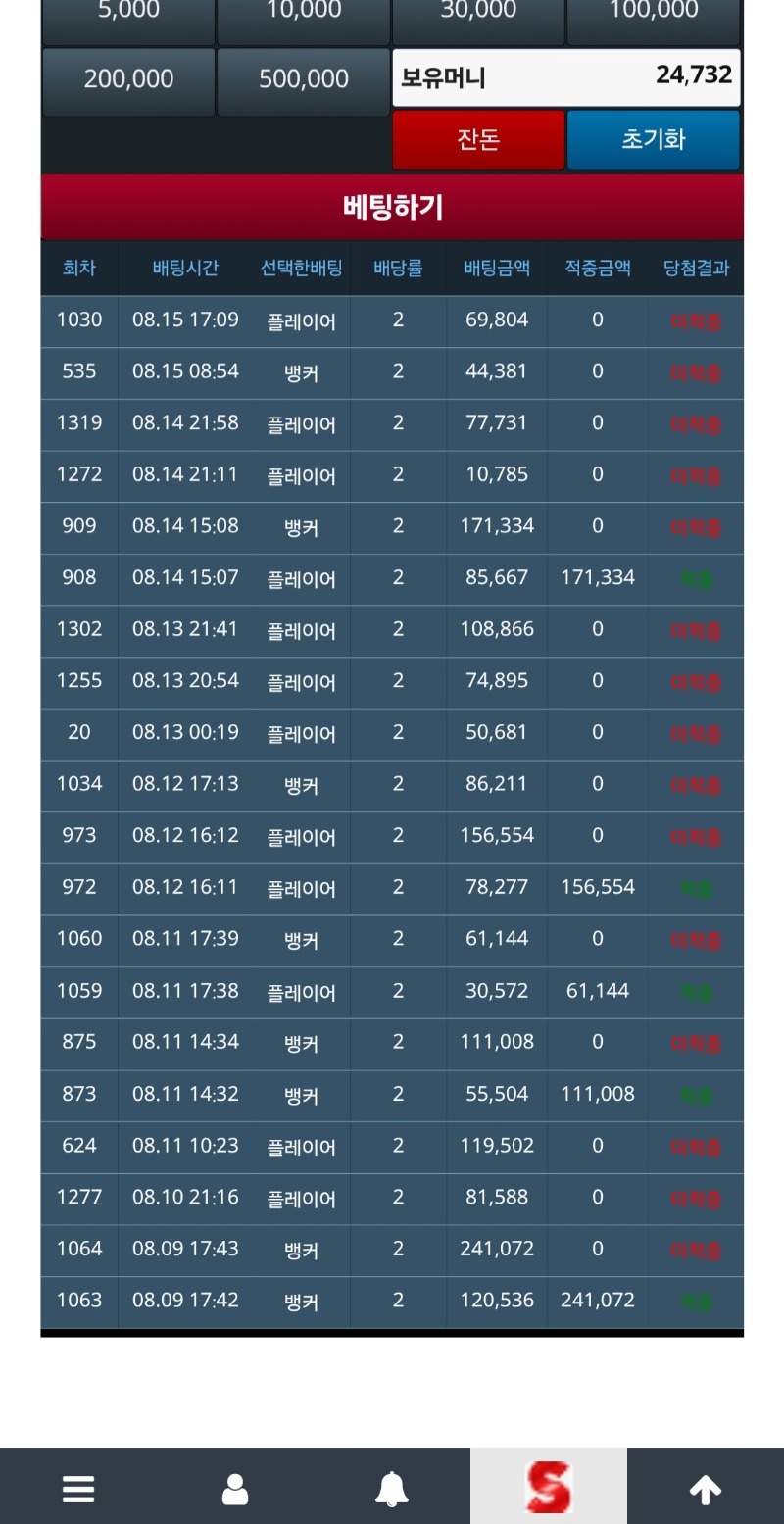This screenshot has width=784, height=1524.
Task: Open the hamburger menu
Action: click(x=78, y=1489)
